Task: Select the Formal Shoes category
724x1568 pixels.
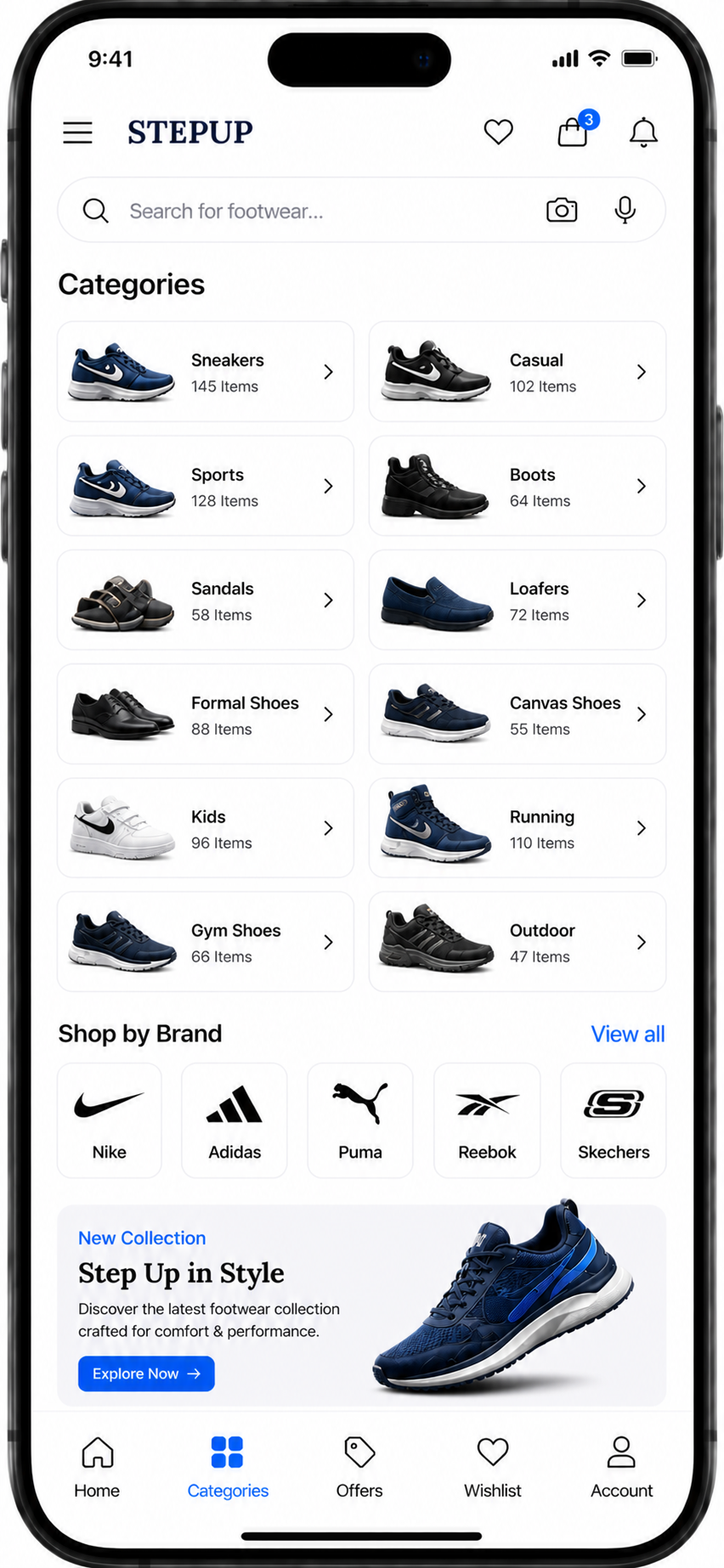Action: click(206, 713)
